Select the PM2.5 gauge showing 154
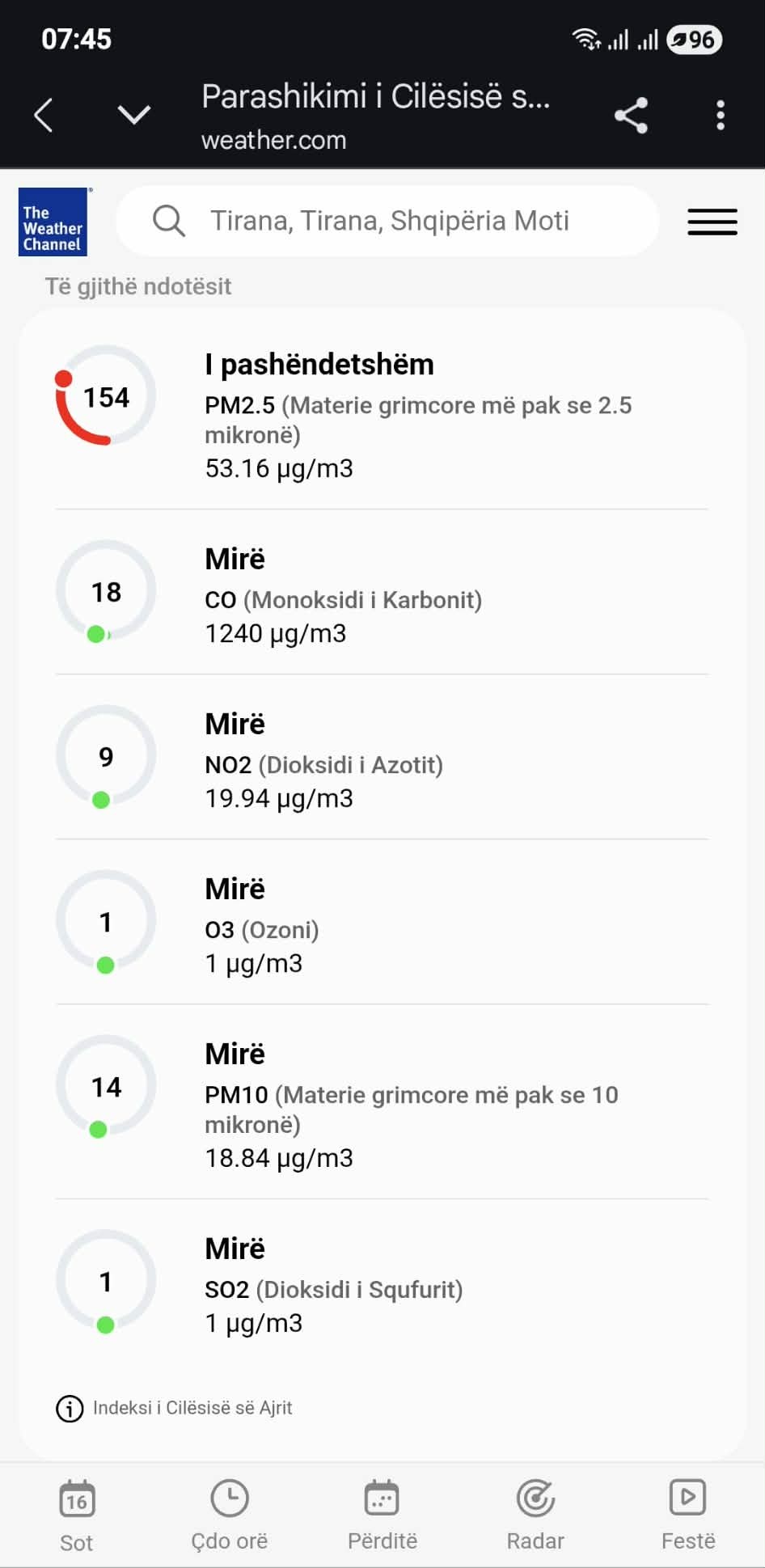Viewport: 765px width, 1568px height. (x=106, y=396)
